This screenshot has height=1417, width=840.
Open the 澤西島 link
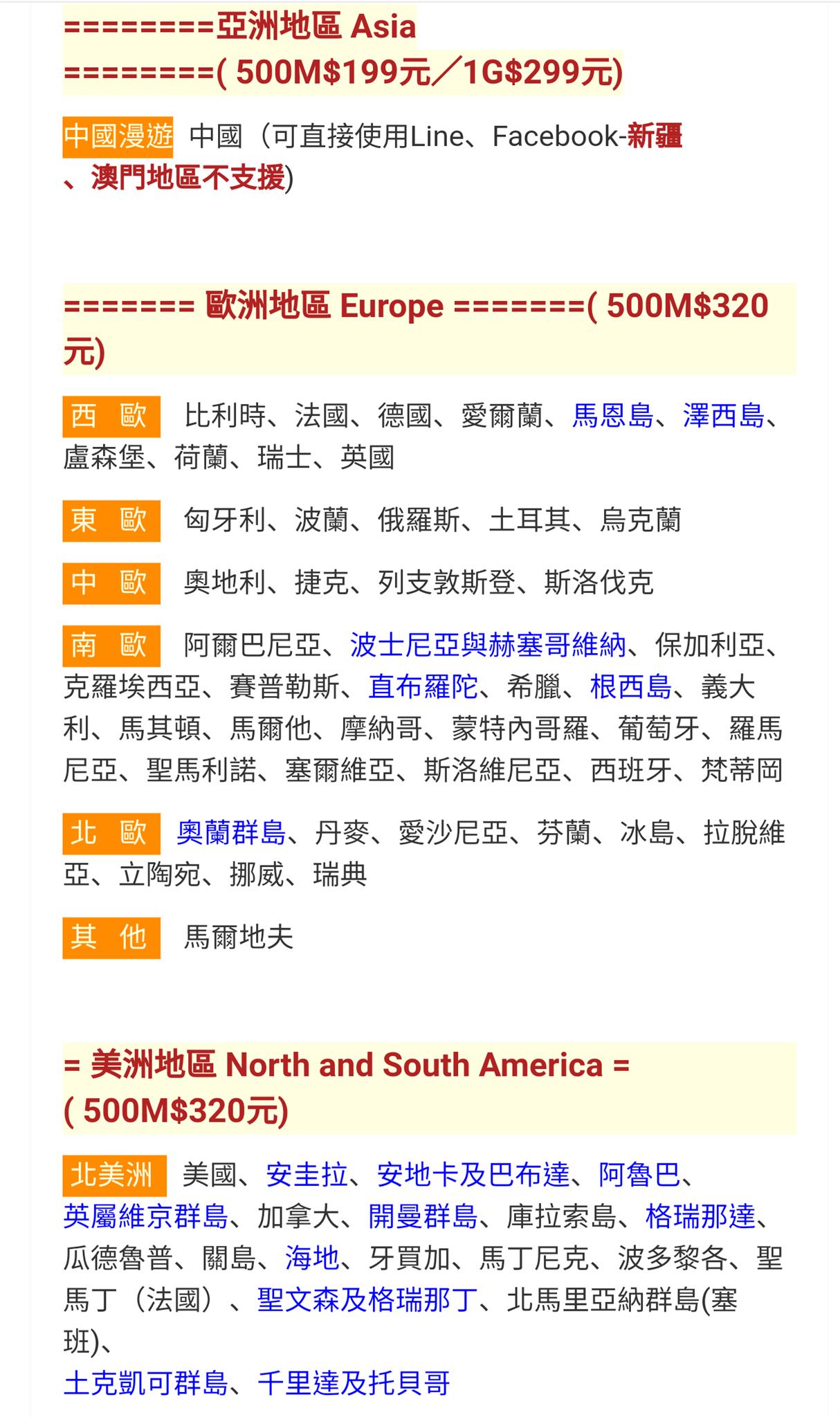point(724,417)
